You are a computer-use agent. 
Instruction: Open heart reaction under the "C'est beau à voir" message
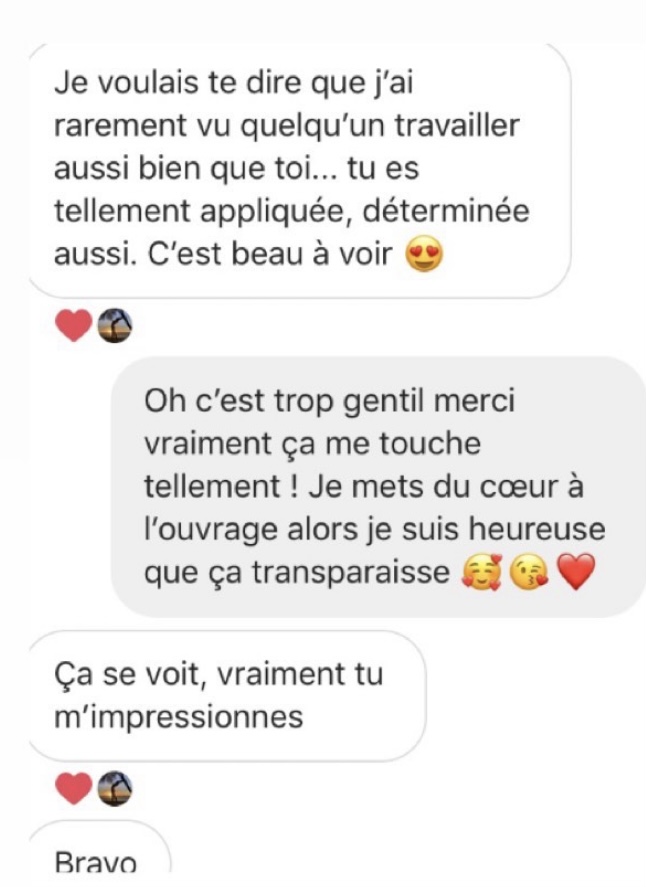[x=74, y=324]
